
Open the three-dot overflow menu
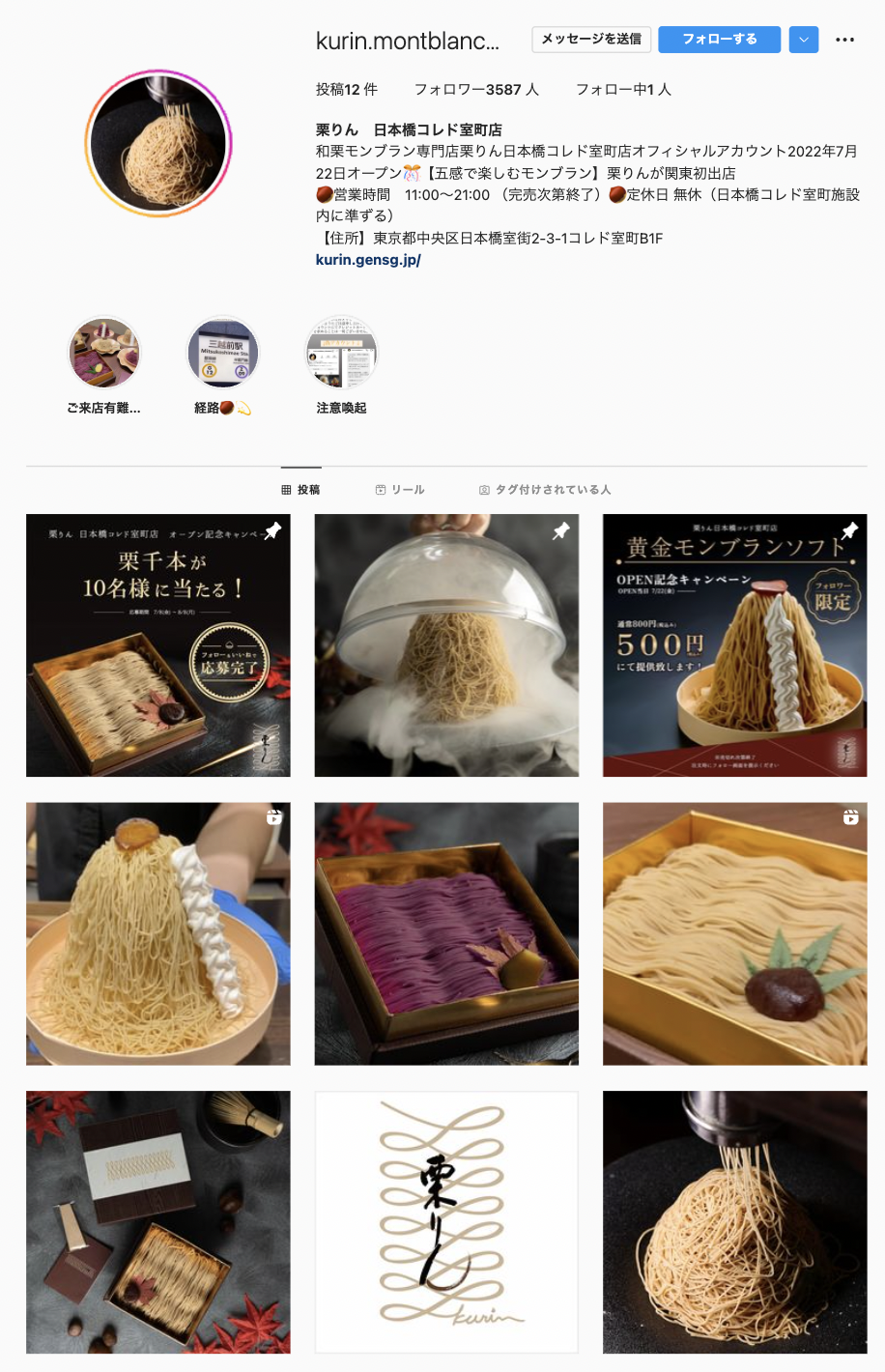(844, 40)
